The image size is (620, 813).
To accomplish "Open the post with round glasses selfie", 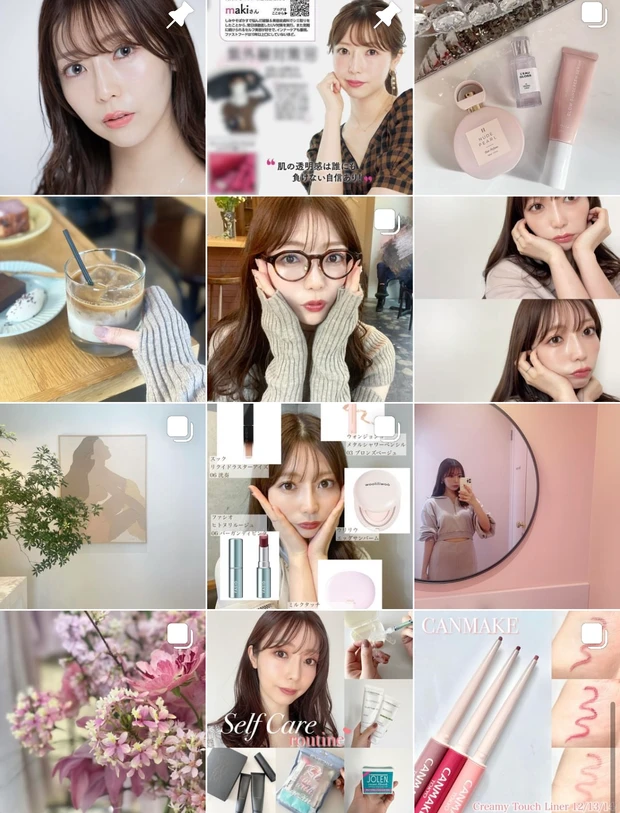I will (309, 298).
